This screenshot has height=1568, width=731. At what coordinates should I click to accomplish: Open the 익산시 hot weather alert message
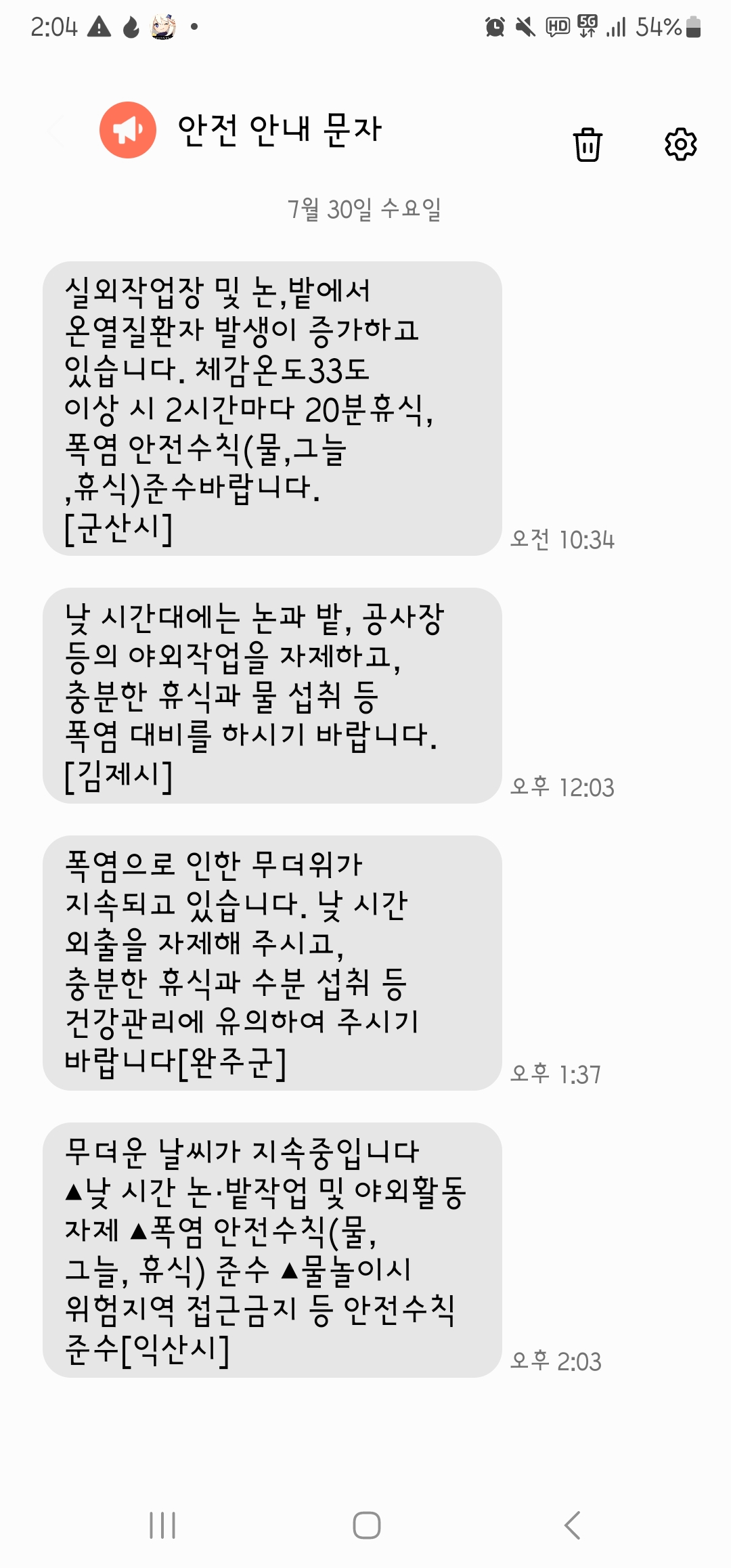tap(272, 1250)
